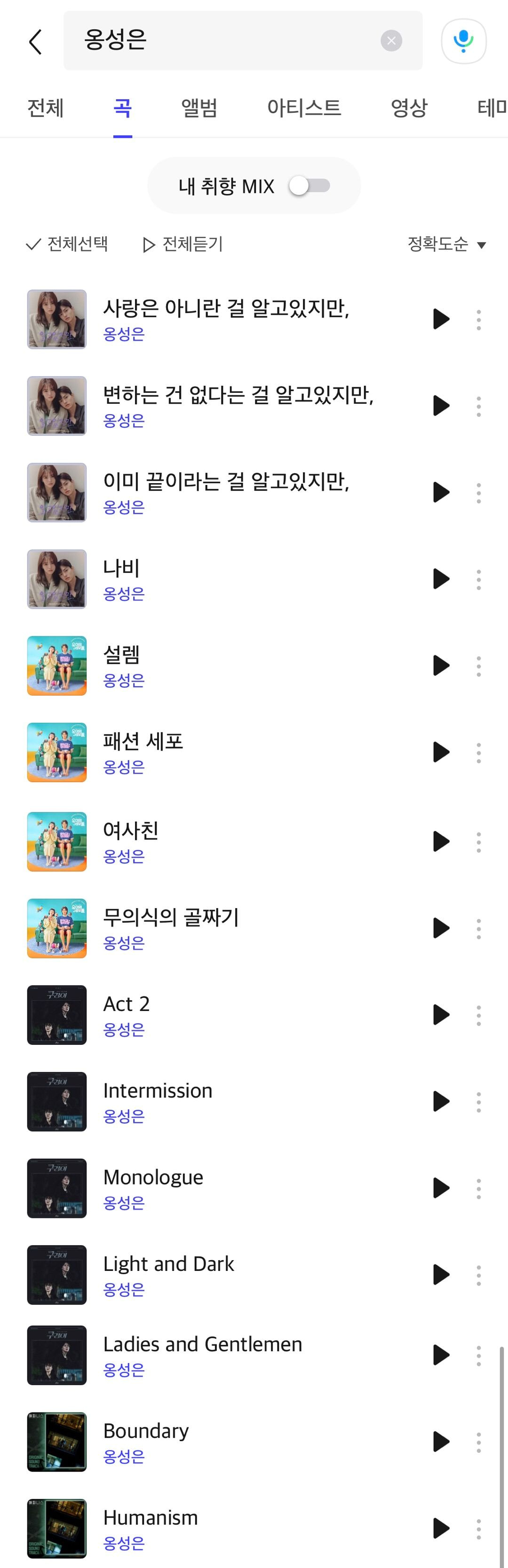This screenshot has height=1568, width=508.
Task: Open the 아티스트 tab
Action: point(304,109)
